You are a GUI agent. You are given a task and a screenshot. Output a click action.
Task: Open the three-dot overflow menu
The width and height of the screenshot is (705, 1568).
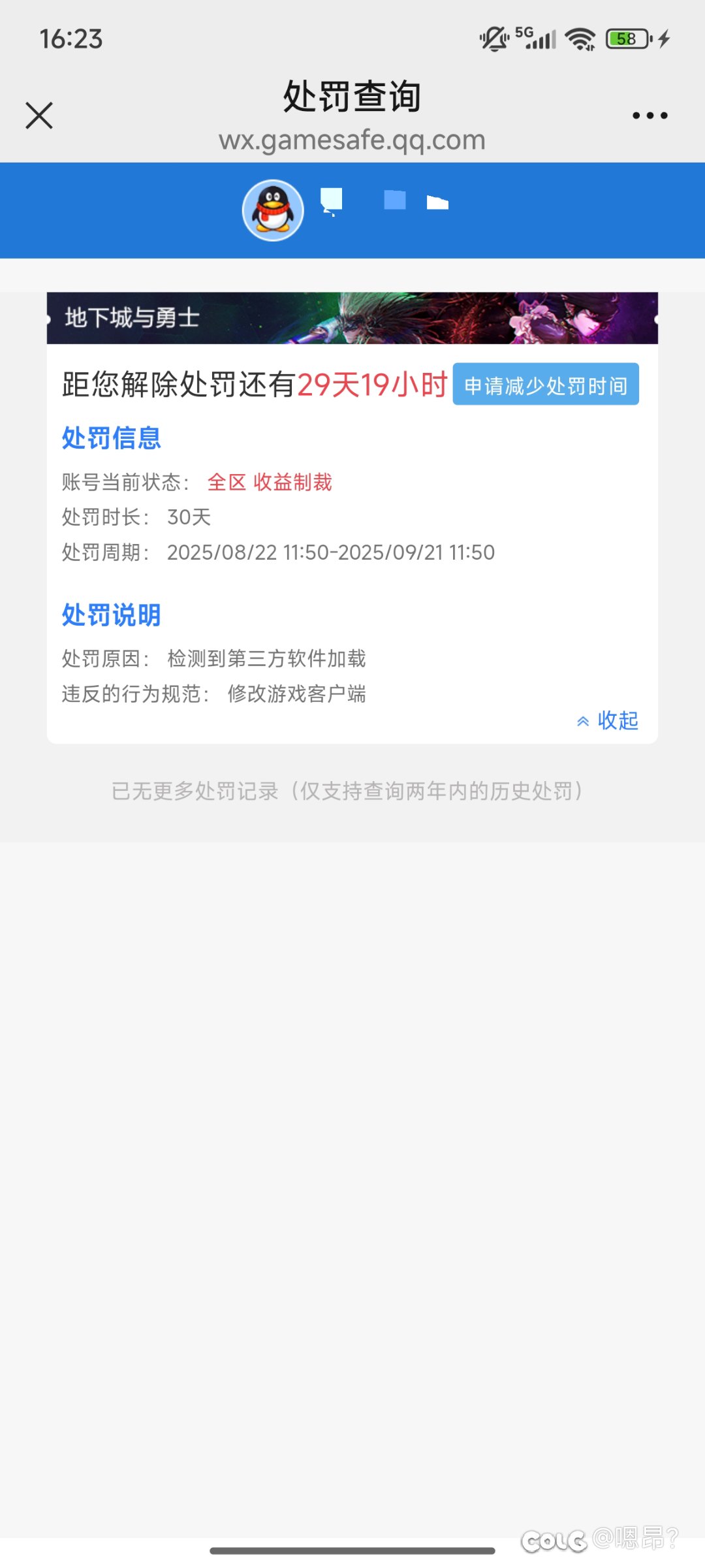pos(648,114)
